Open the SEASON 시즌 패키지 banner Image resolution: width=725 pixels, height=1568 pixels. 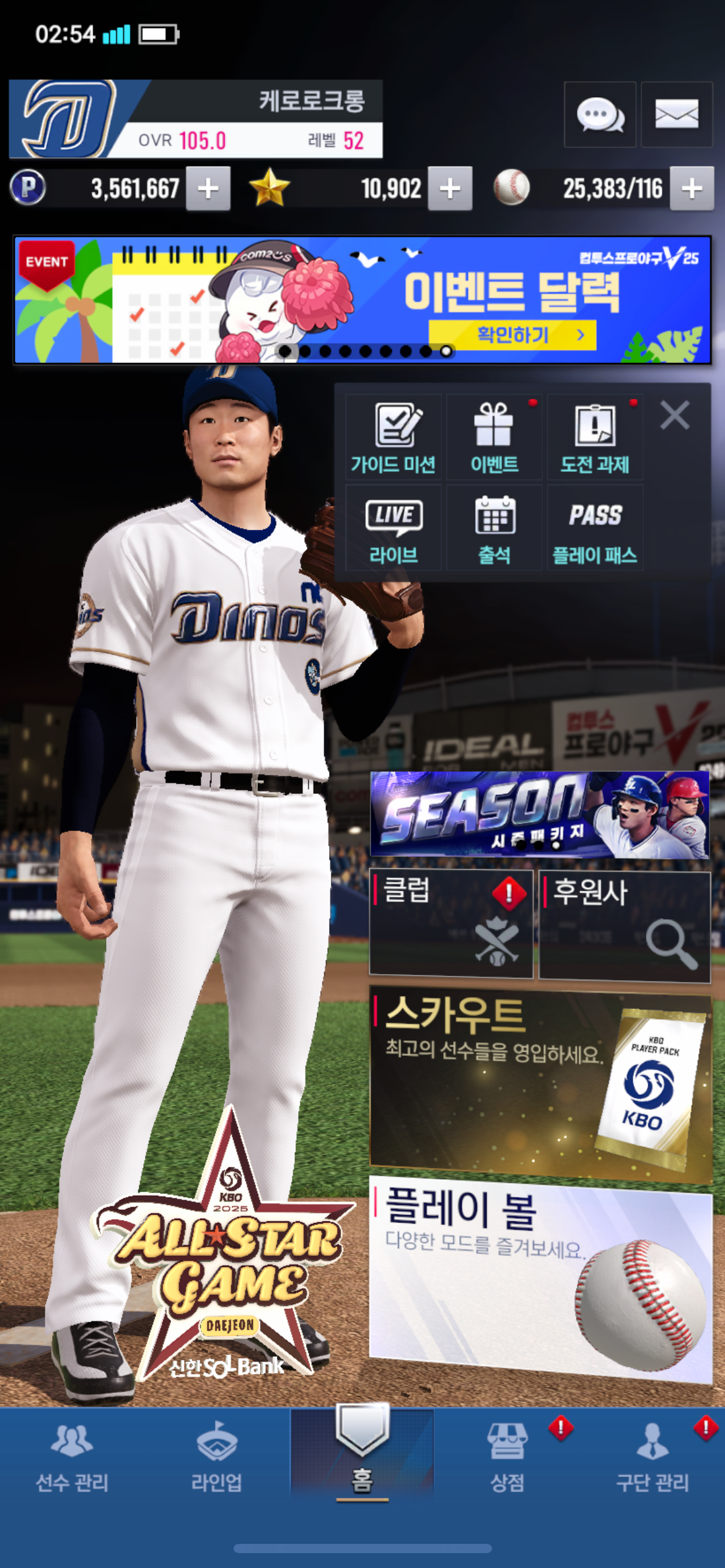point(539,814)
